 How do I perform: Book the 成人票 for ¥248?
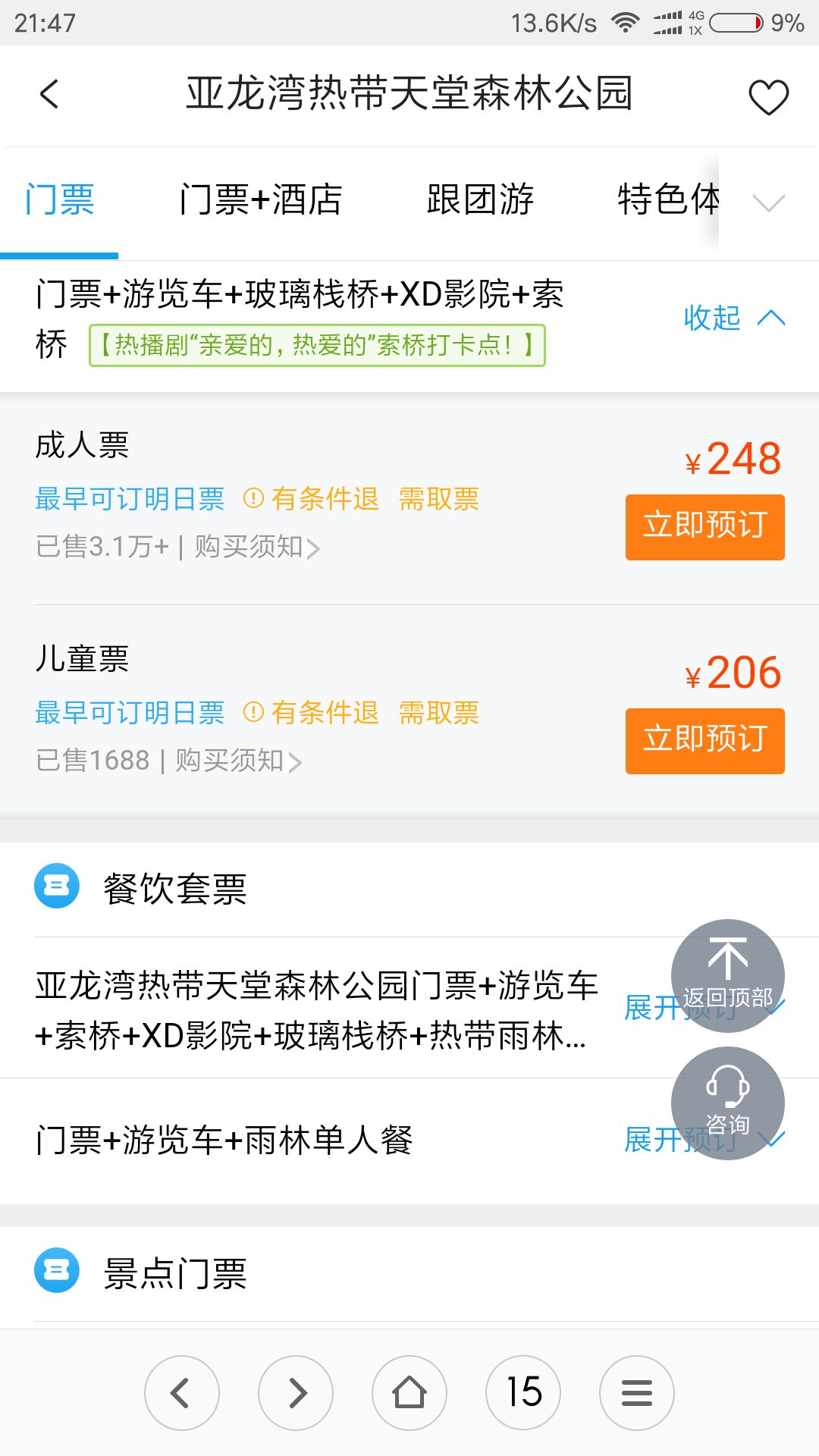pyautogui.click(x=704, y=527)
